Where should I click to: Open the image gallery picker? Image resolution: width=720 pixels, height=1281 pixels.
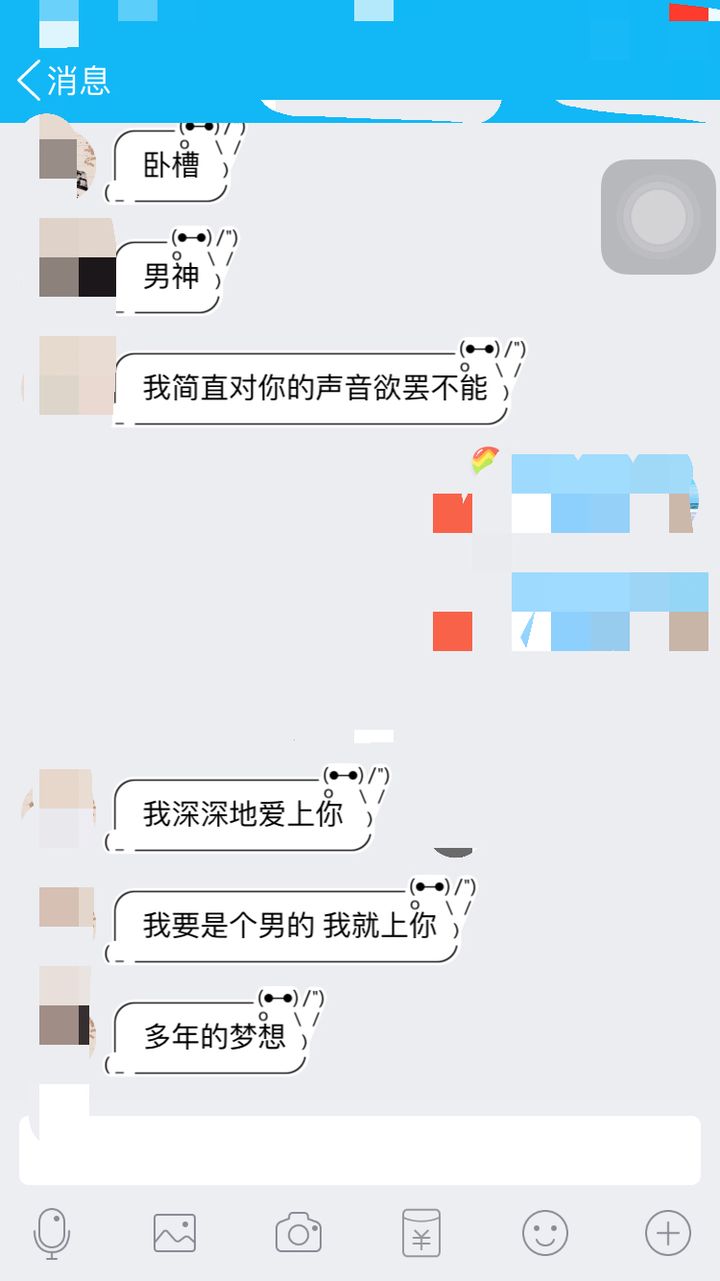175,1233
